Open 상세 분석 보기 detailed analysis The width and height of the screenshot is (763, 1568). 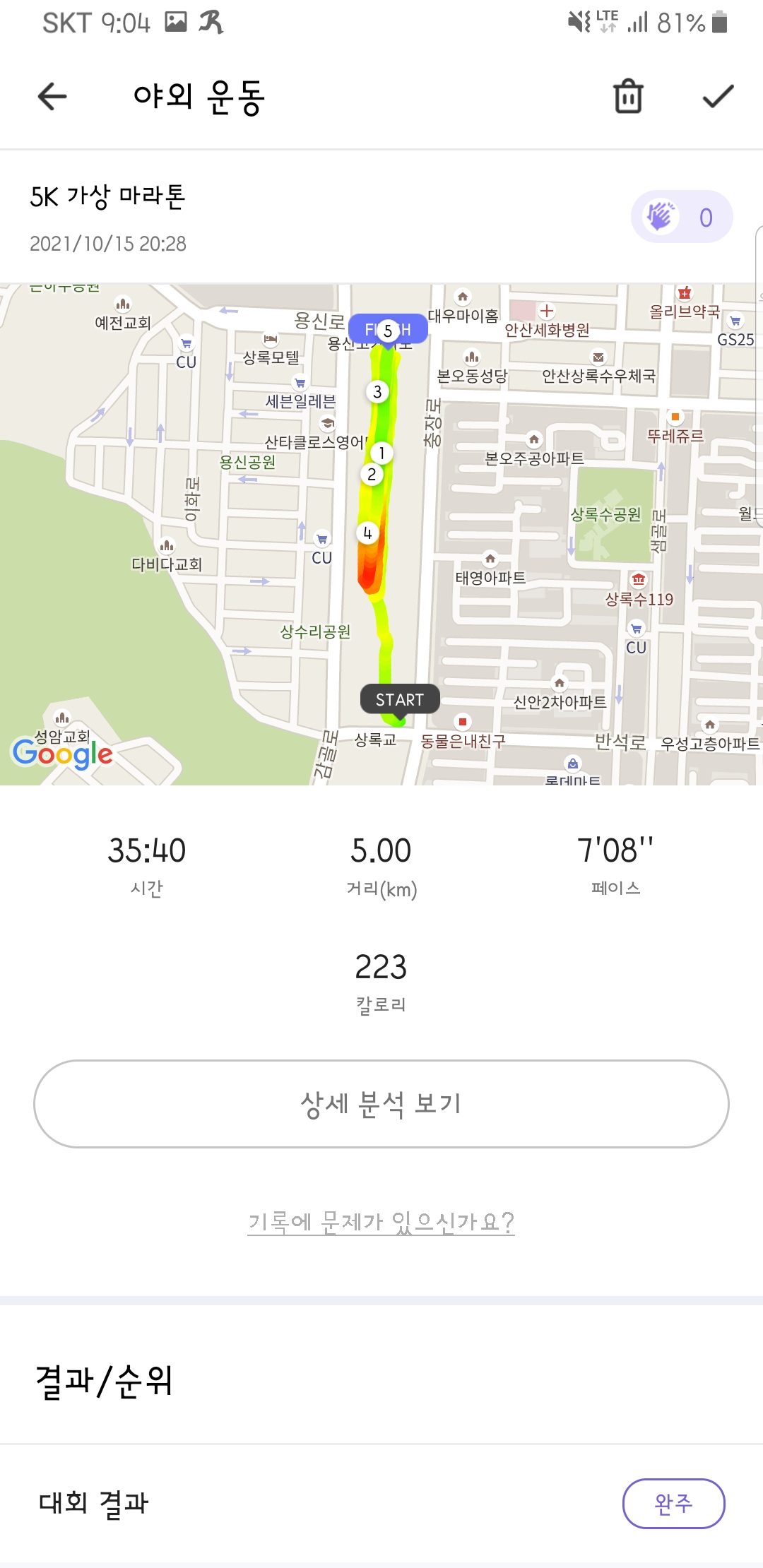point(381,1103)
